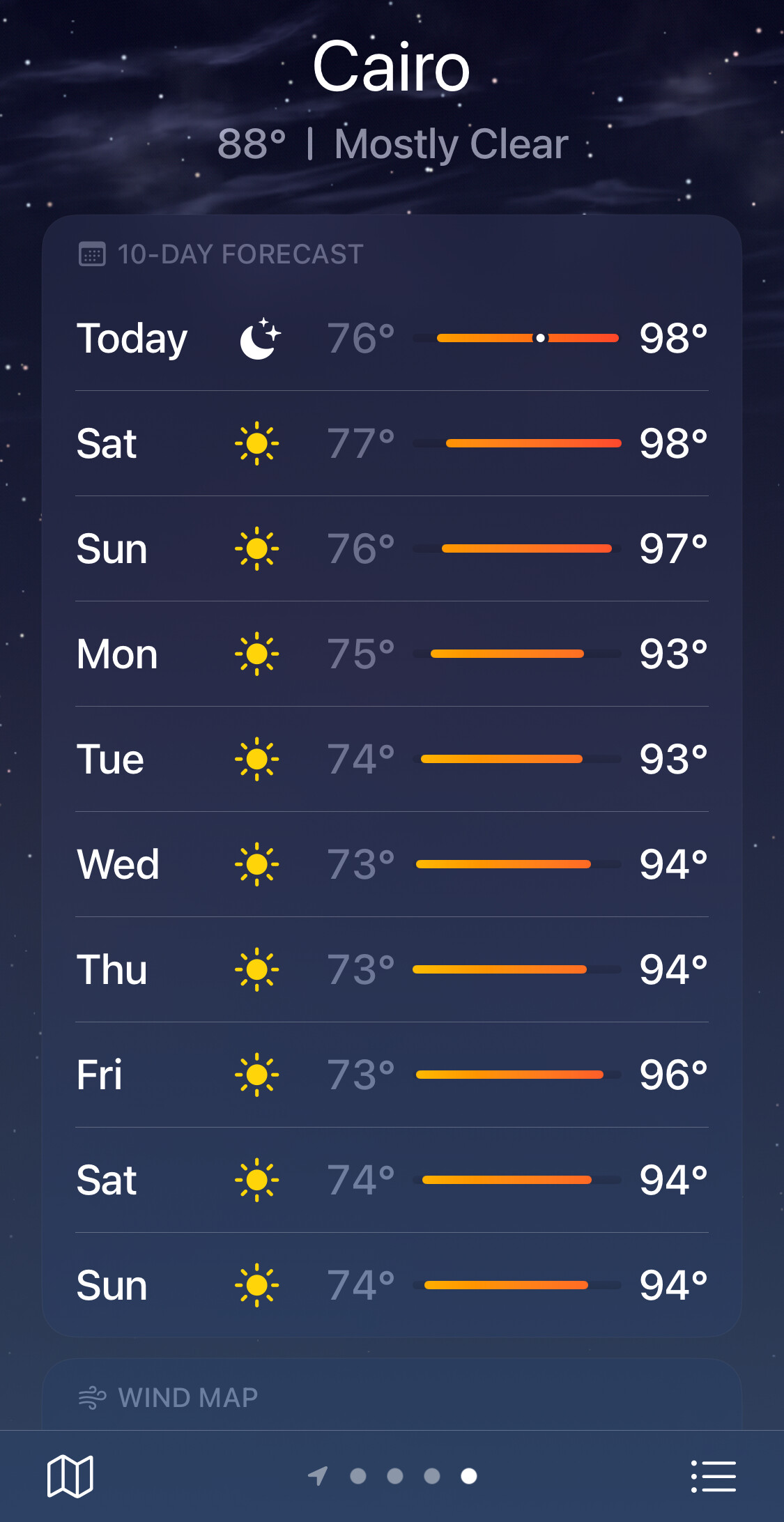View Tue forecast details

click(392, 759)
